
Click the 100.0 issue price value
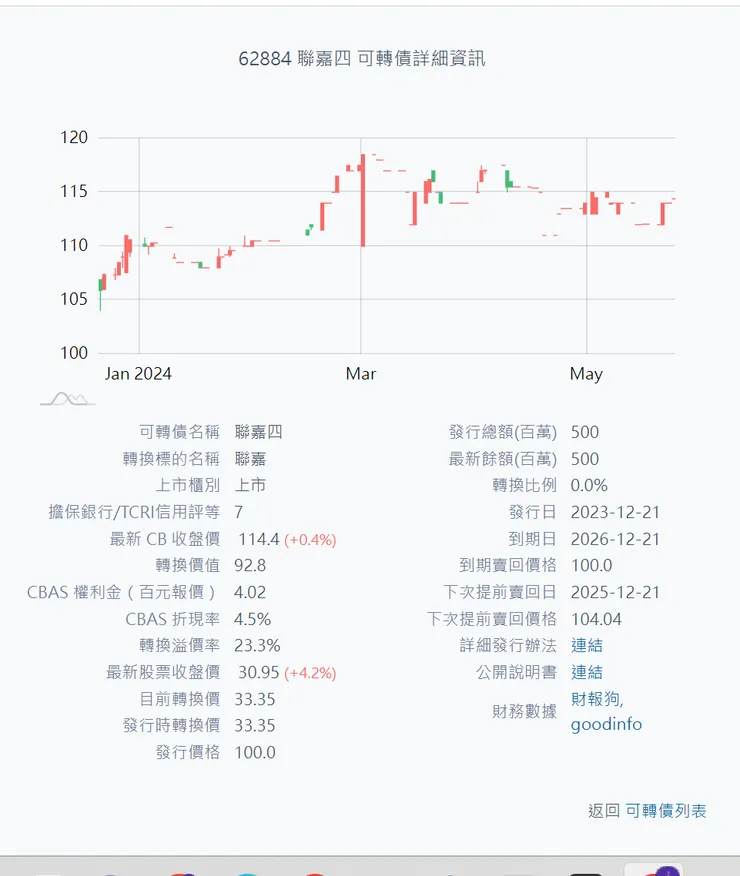click(x=253, y=752)
